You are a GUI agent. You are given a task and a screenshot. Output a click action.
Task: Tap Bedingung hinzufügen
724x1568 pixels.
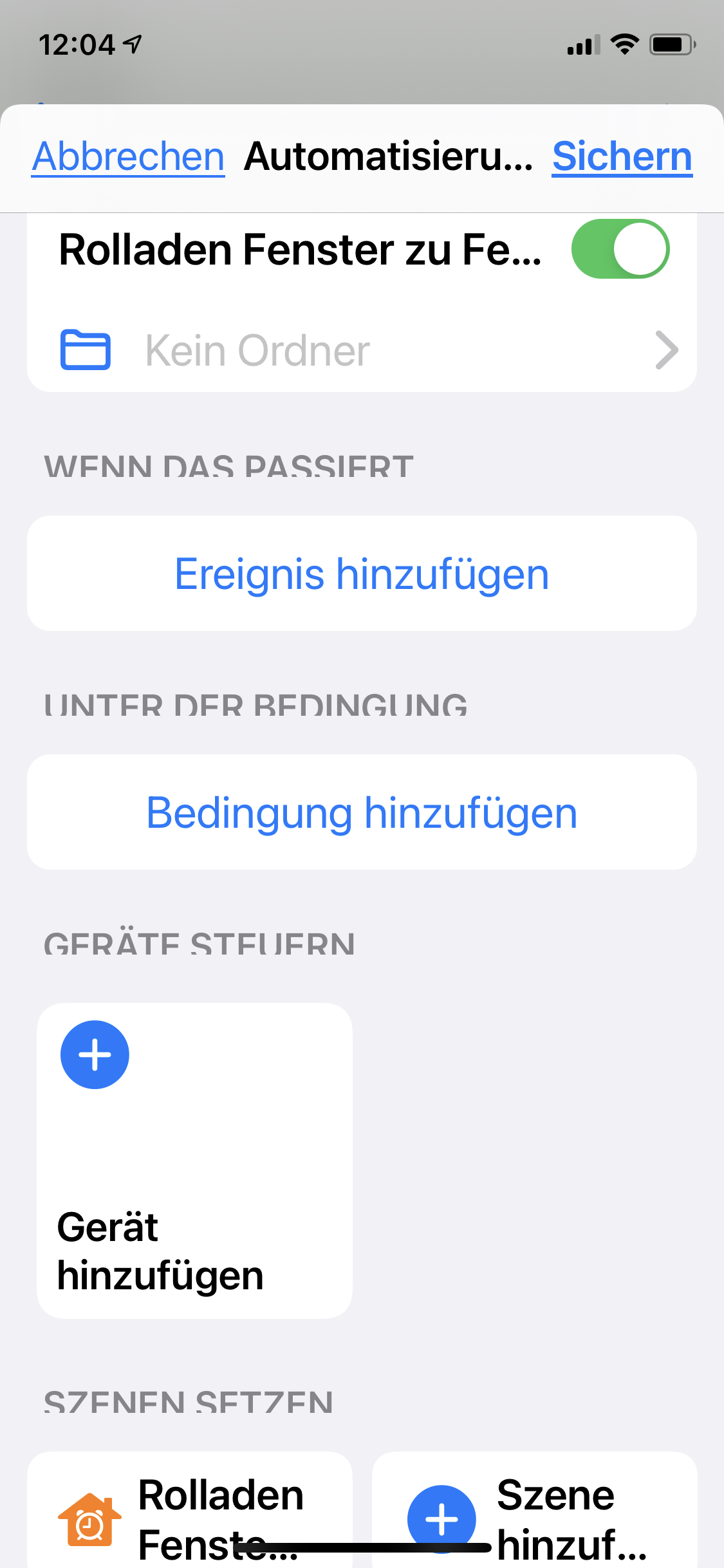pos(362,812)
